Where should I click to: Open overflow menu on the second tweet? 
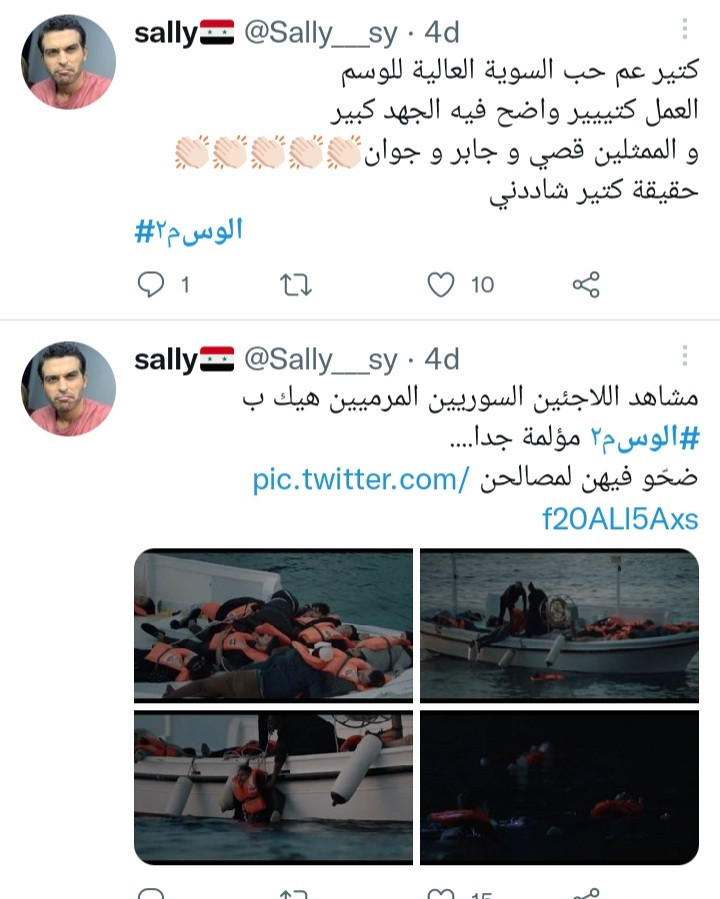(x=685, y=357)
